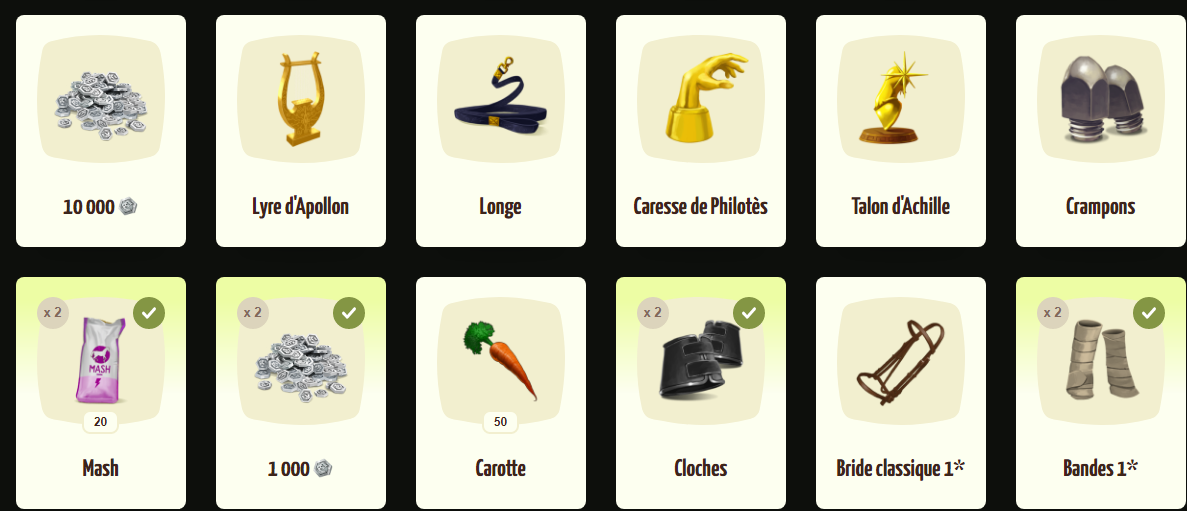Screen dimensions: 1187x511
Task: Choose the Bride classique 1* card
Action: (x=901, y=393)
